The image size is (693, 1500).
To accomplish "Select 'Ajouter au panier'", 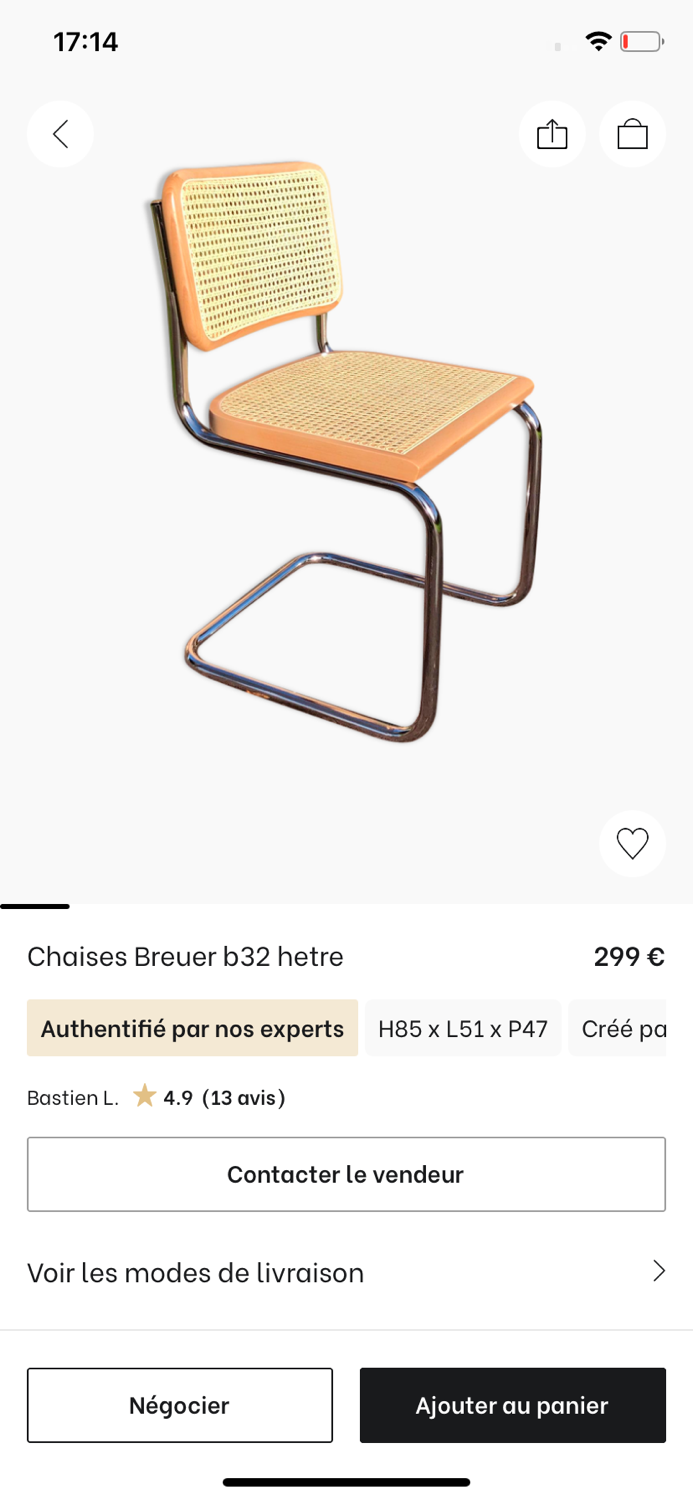I will pos(512,1405).
